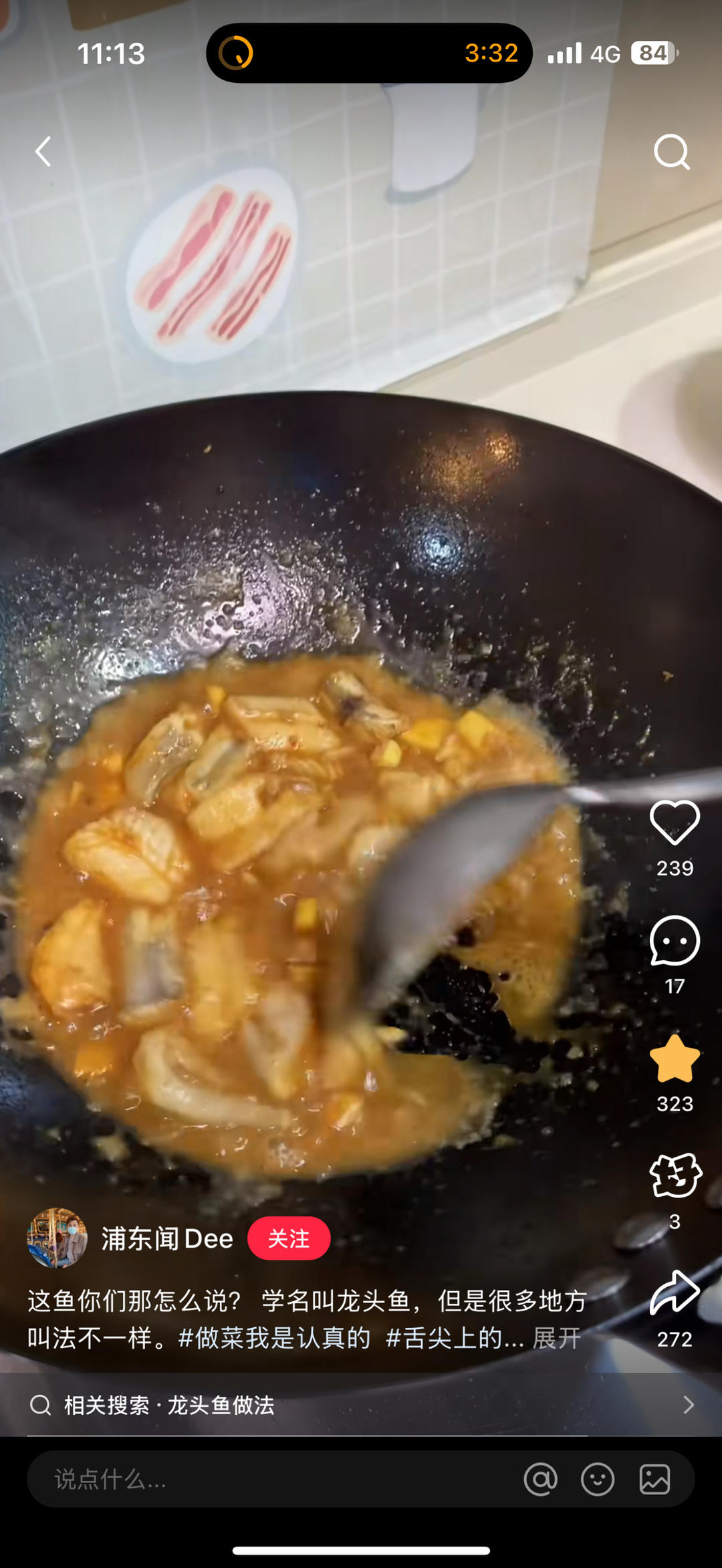722x1568 pixels.
Task: Tap the 3:32 timer pill in the status bar
Action: 369,53
